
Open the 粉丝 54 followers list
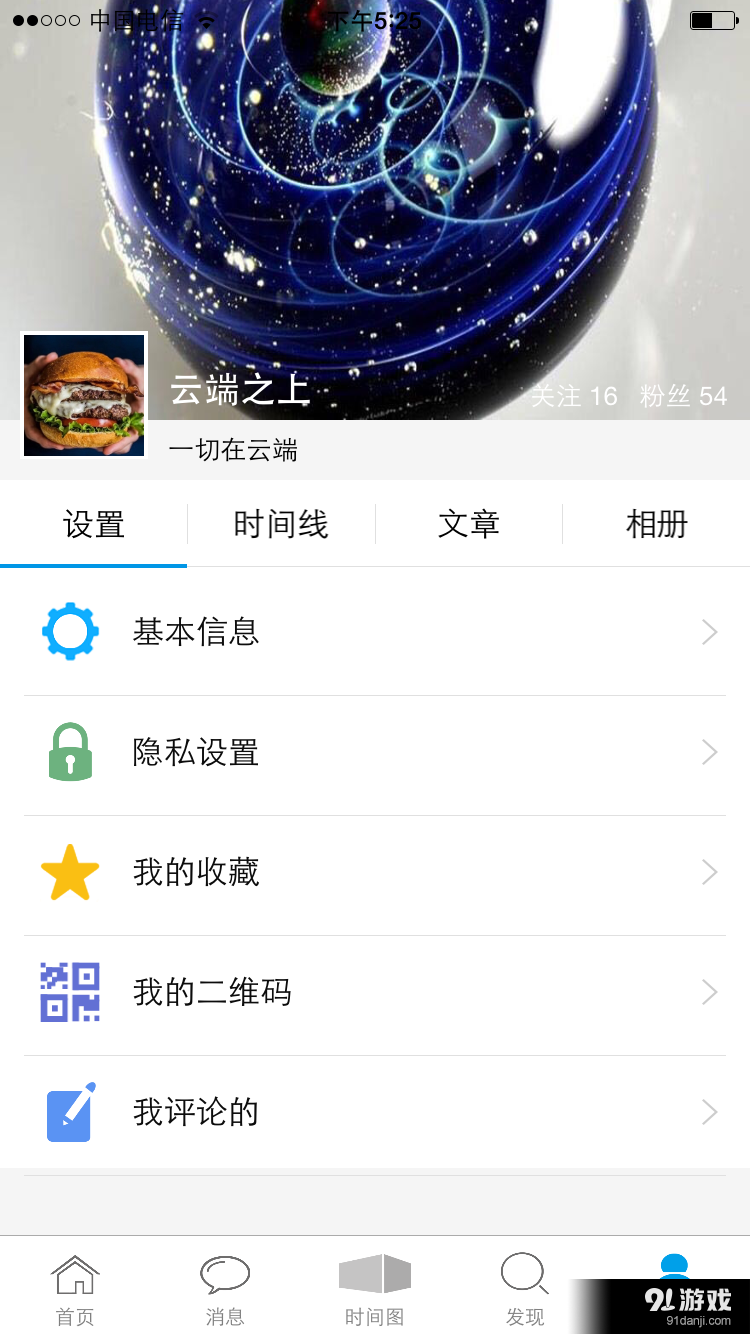coord(684,396)
